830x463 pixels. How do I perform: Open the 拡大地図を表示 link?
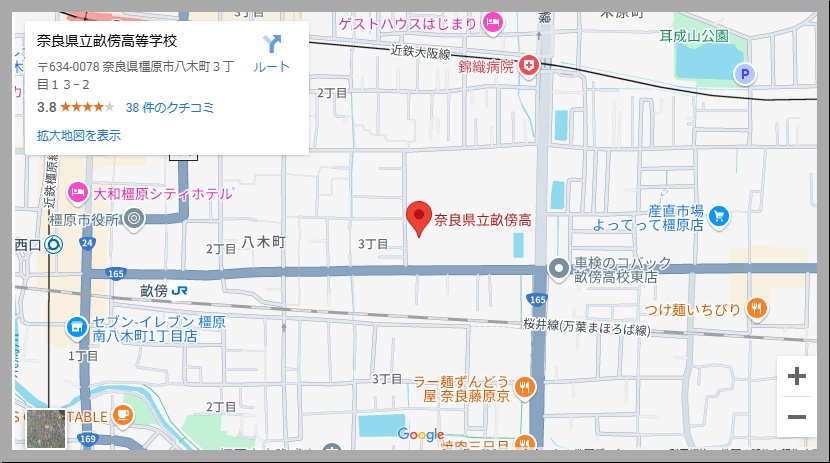click(x=78, y=135)
